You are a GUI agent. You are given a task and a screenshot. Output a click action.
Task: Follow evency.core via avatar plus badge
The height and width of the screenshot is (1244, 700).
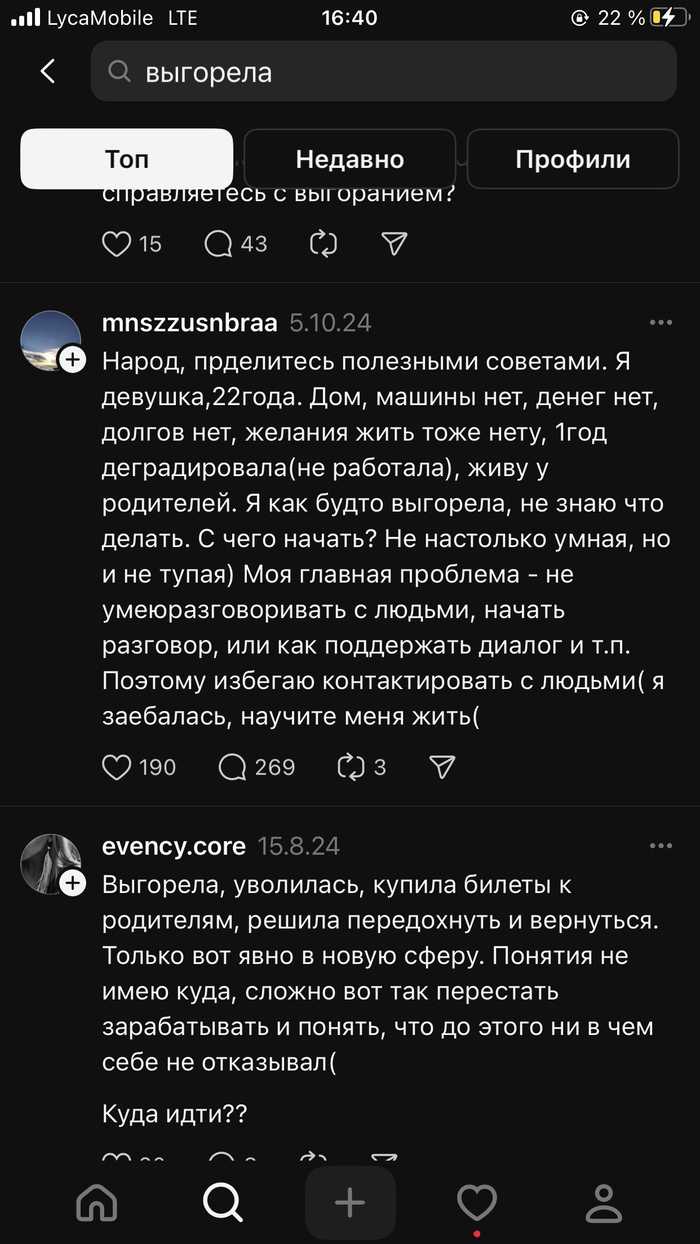(x=72, y=883)
